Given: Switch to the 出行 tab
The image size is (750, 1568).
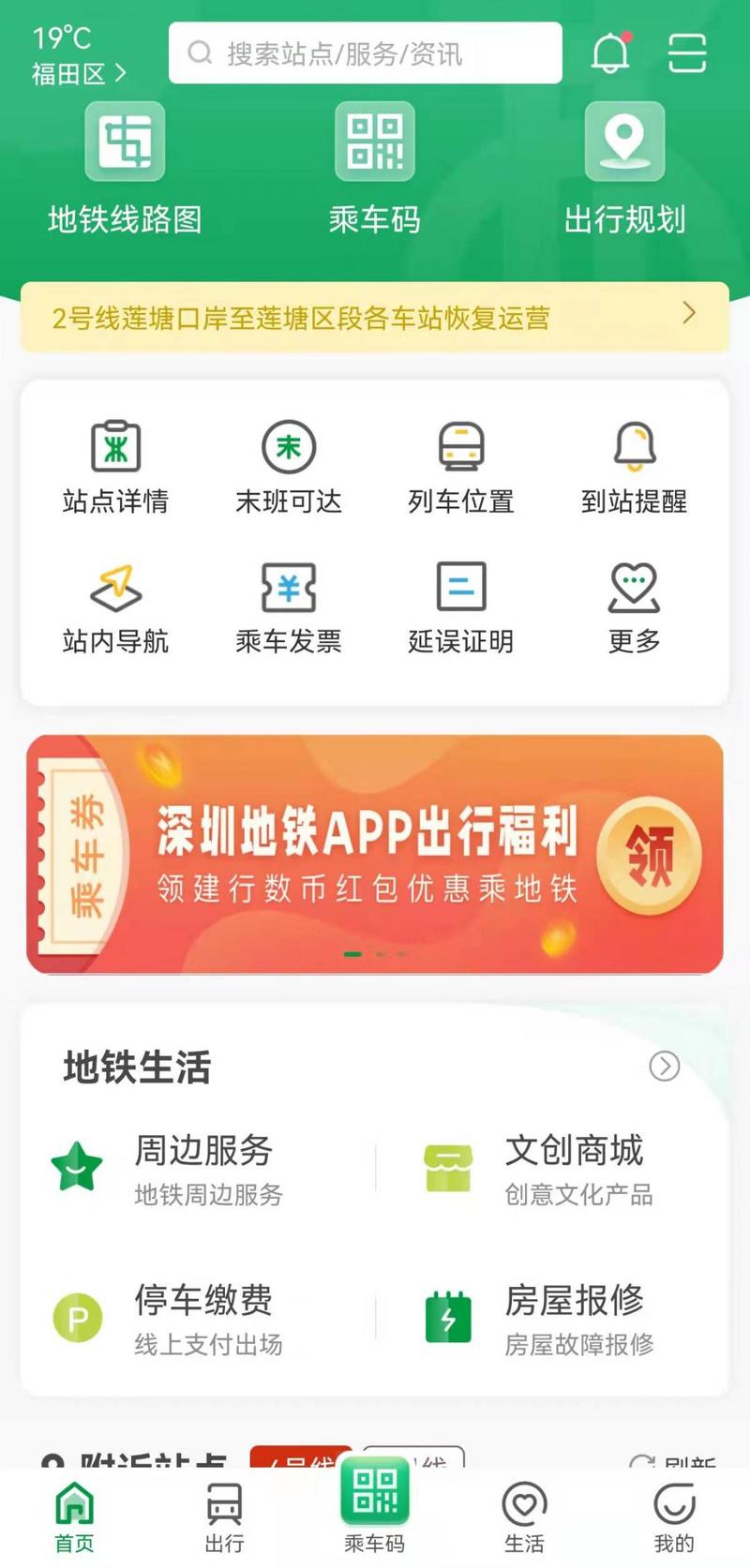Looking at the screenshot, I should 224,1517.
